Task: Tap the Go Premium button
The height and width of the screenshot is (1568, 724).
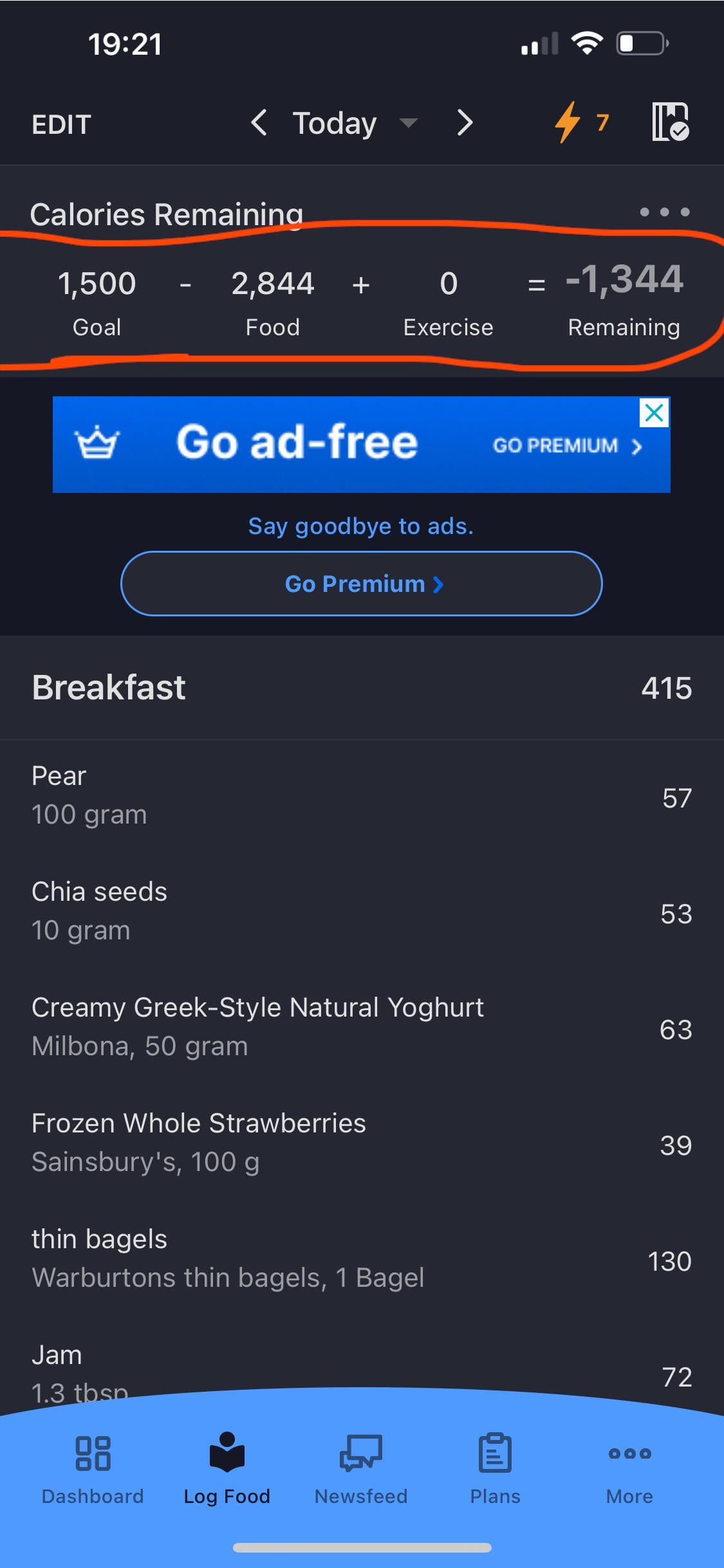Action: point(362,584)
